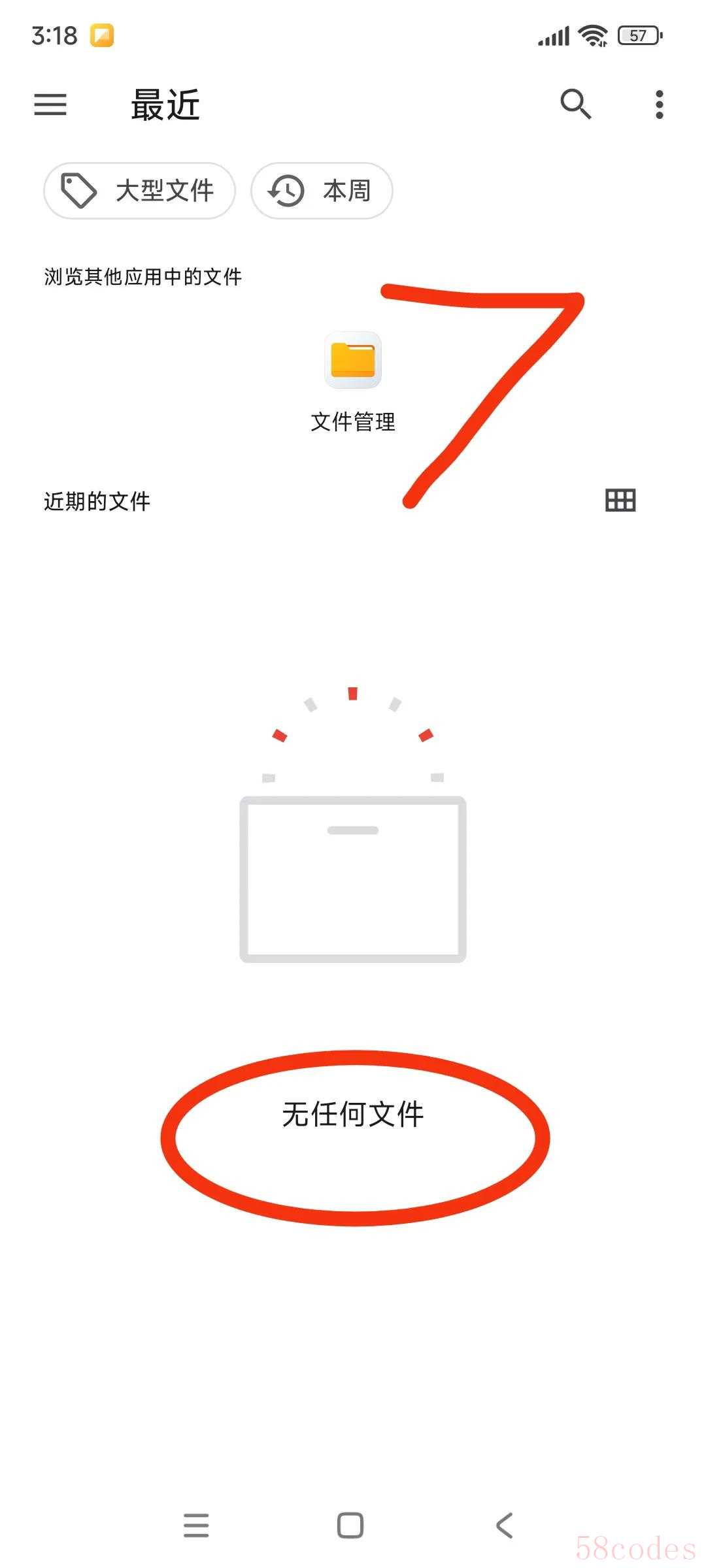Select the 本周 filter chip

322,191
